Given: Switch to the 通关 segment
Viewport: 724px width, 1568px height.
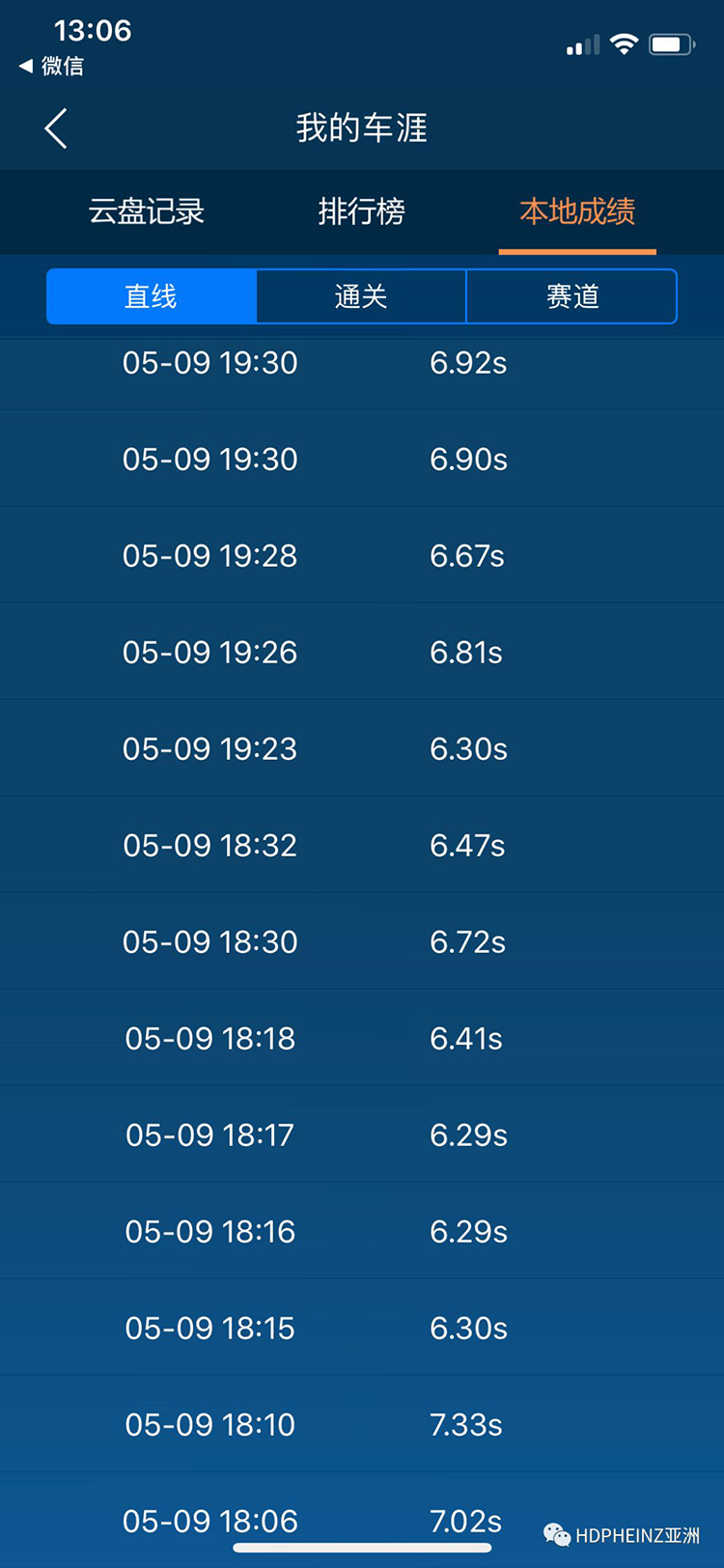Looking at the screenshot, I should pos(361,296).
